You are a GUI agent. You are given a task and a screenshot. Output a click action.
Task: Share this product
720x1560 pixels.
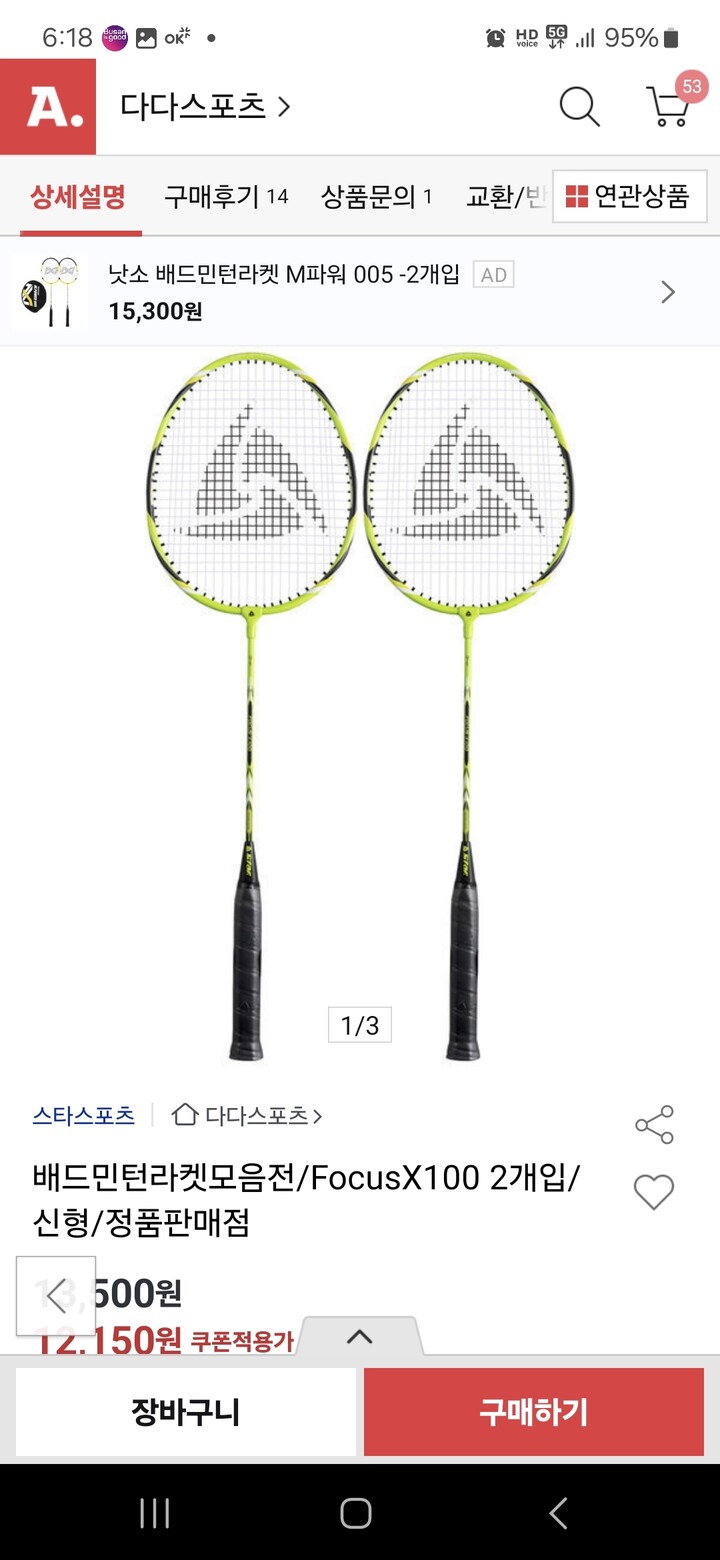tap(654, 1125)
